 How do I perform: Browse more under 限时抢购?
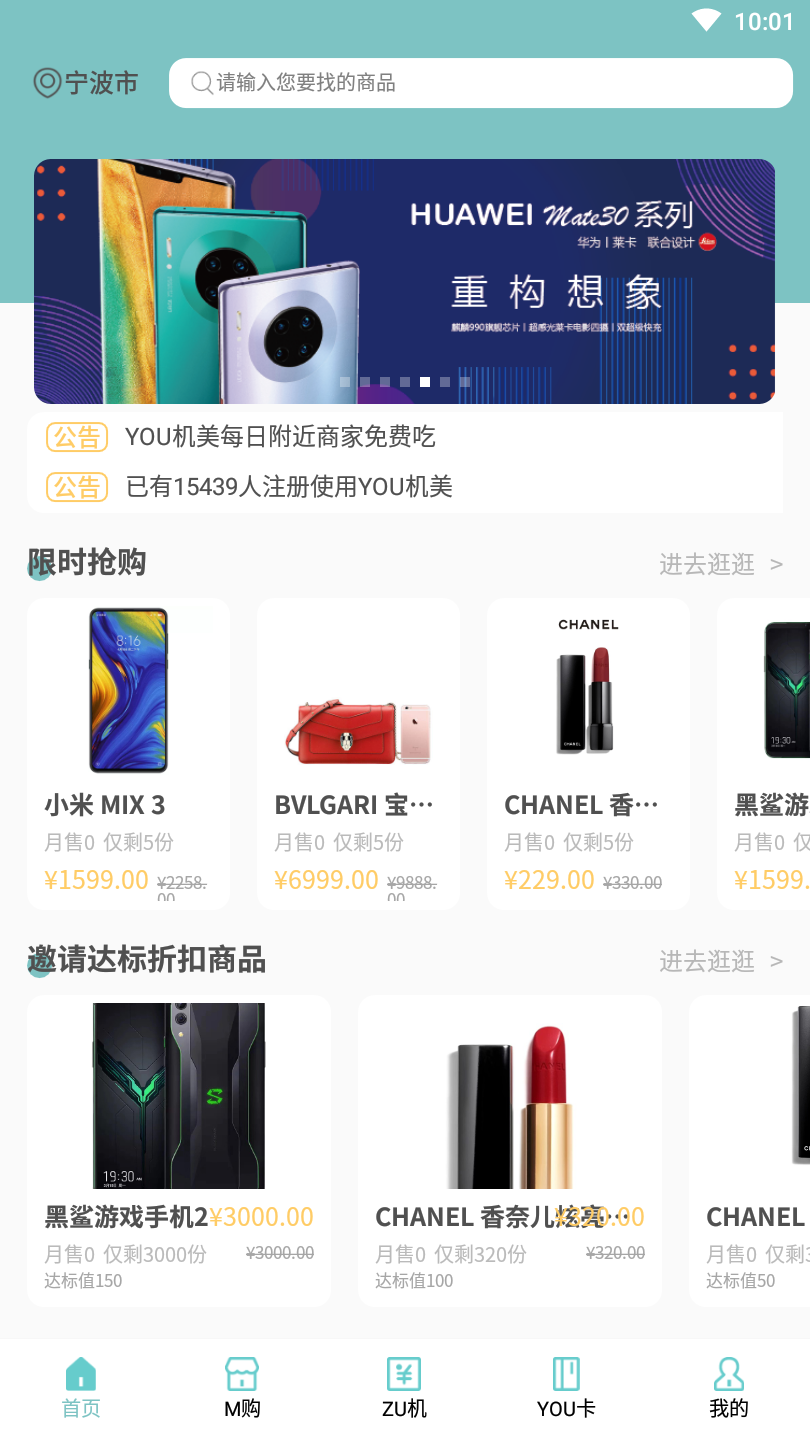click(x=720, y=564)
